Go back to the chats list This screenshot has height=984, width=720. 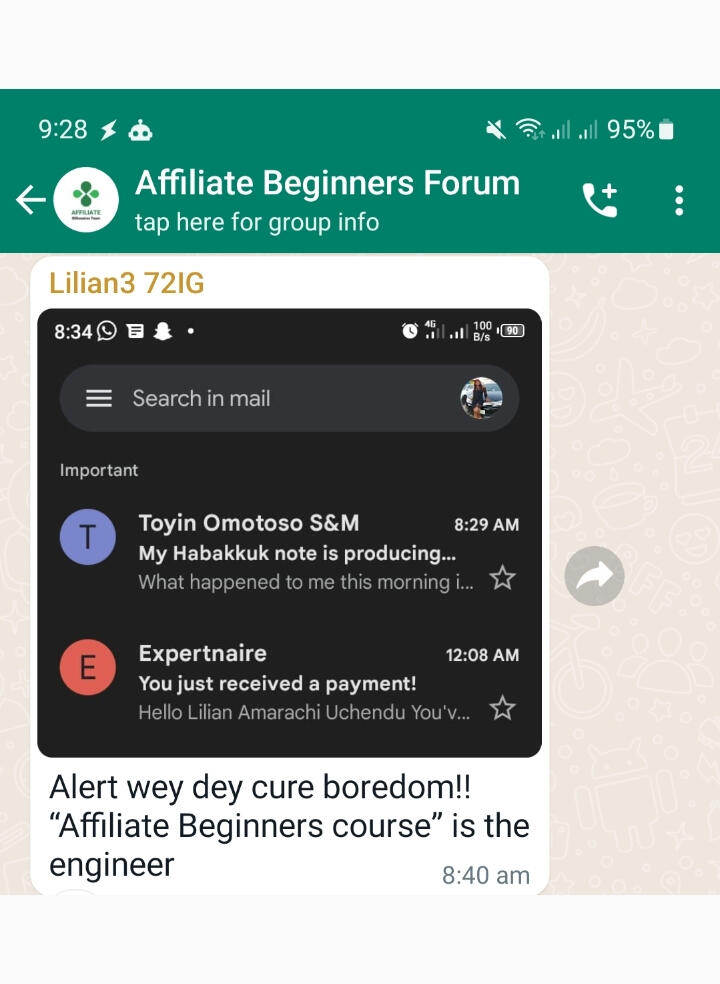[30, 200]
